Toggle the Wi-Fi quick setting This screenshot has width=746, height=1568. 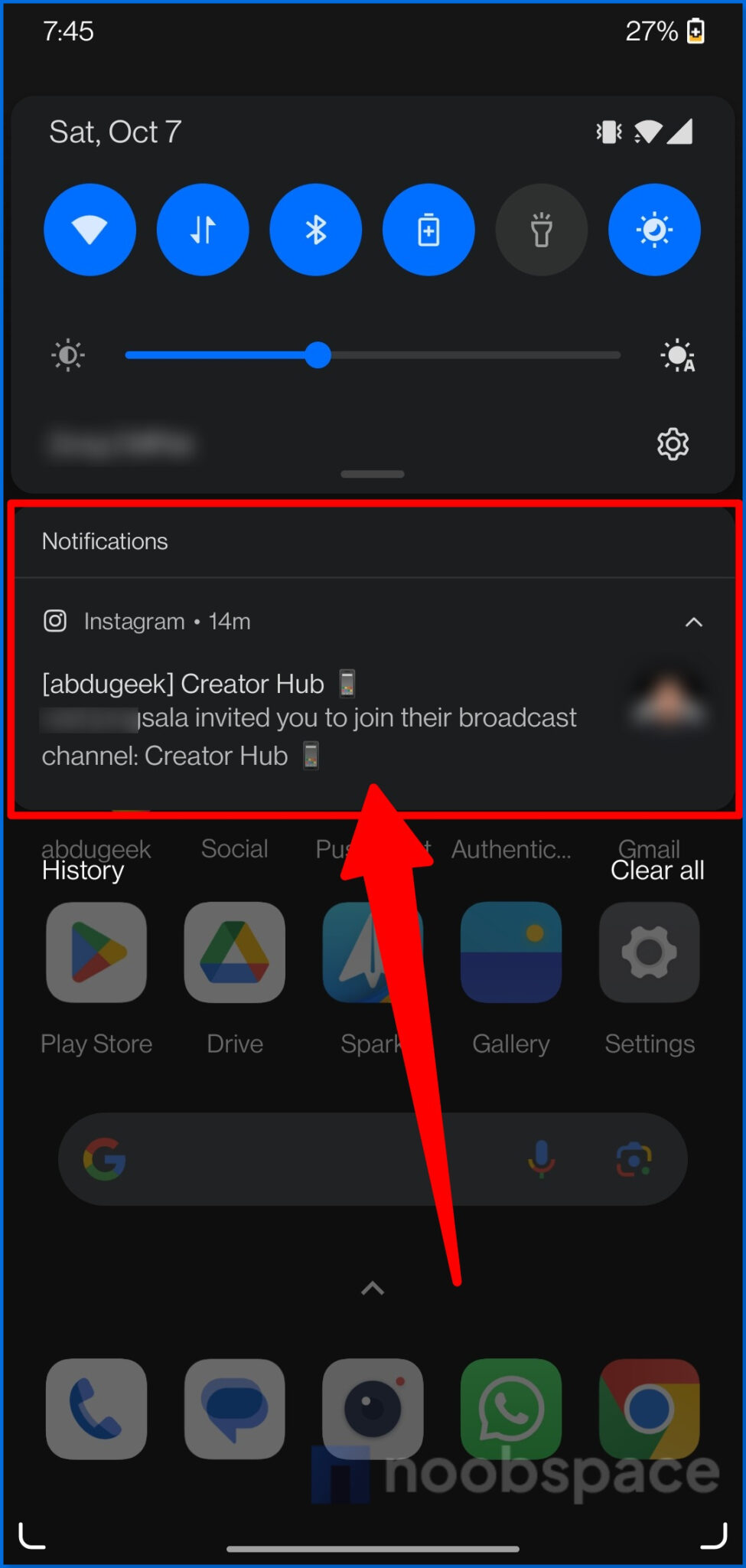tap(90, 230)
